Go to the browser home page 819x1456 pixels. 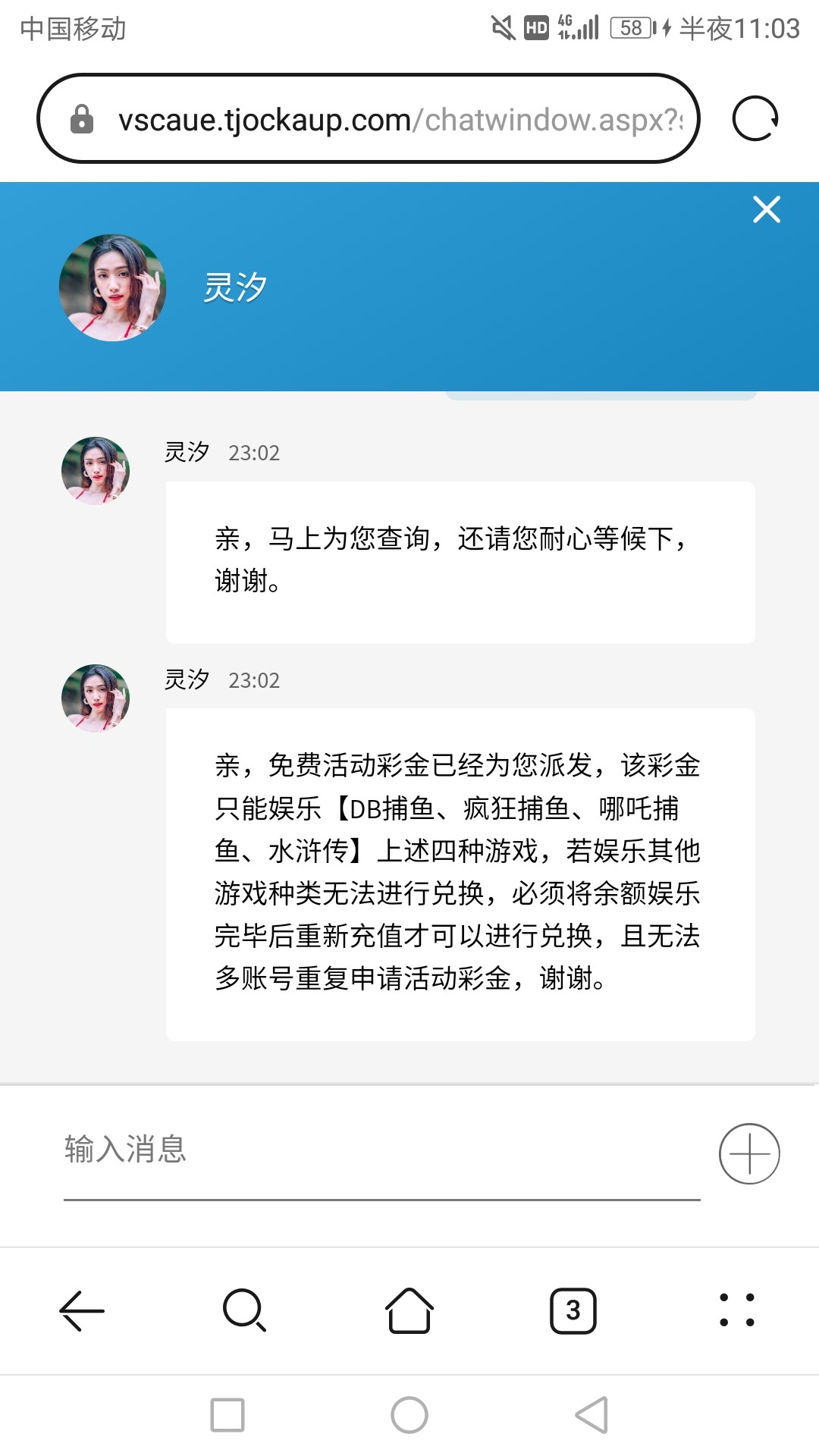(409, 1310)
